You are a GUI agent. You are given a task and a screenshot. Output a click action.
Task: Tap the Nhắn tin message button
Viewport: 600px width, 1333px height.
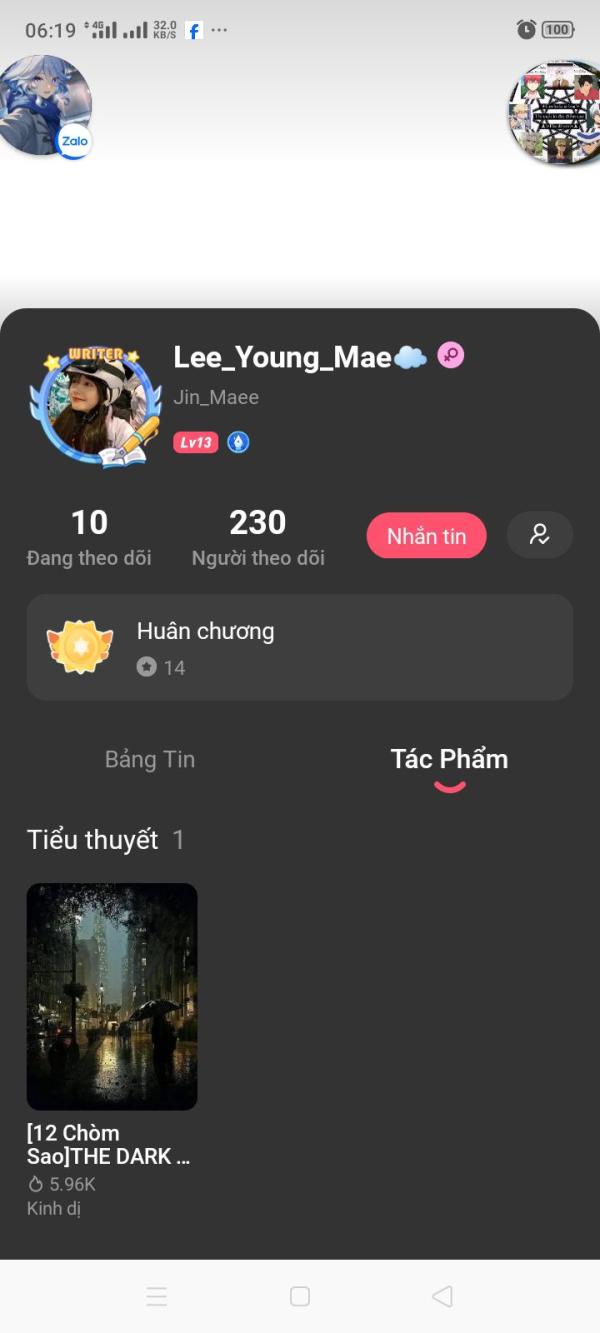tap(426, 536)
